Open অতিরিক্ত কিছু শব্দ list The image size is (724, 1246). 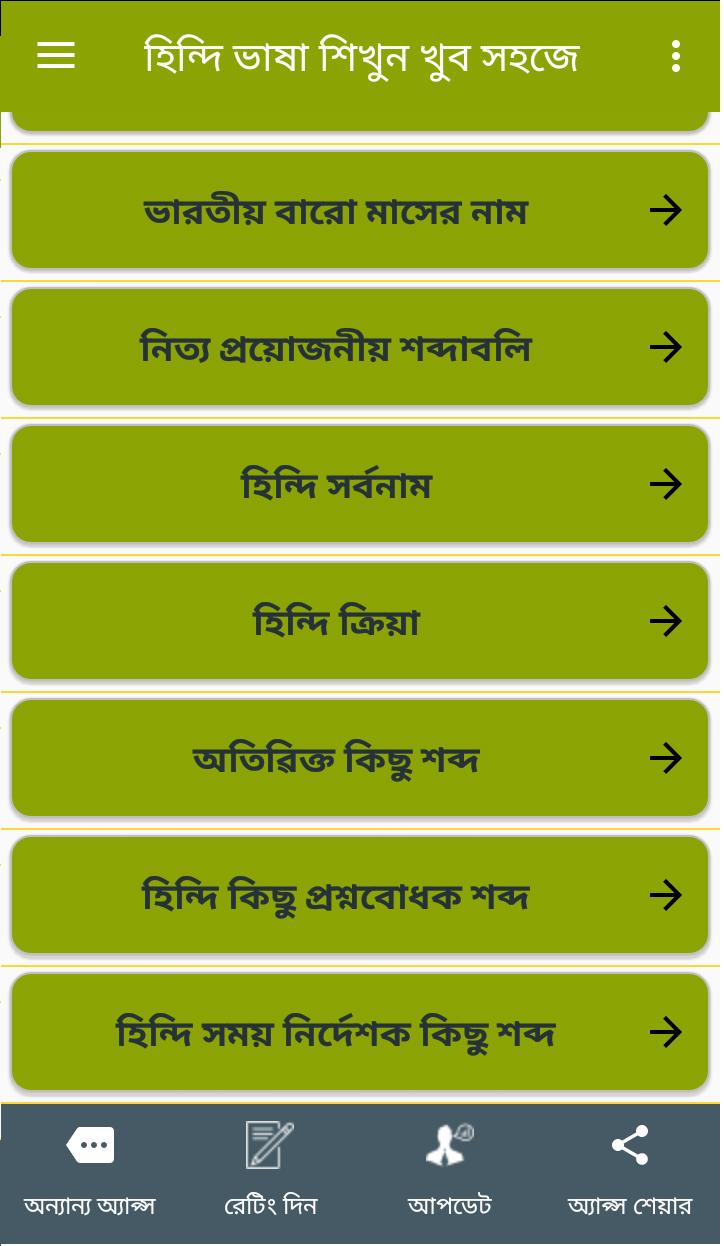click(360, 759)
